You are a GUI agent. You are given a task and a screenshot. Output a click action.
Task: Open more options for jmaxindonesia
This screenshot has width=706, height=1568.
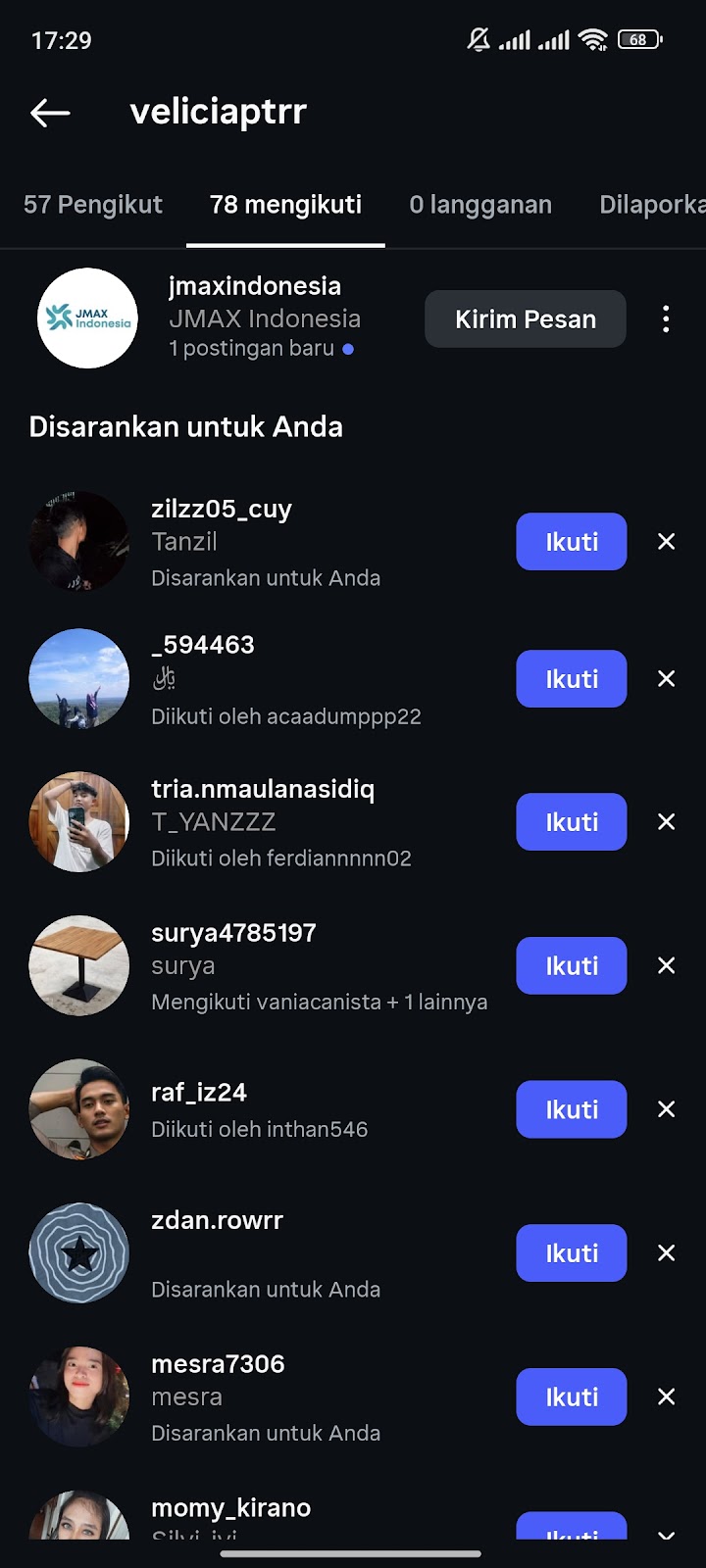(x=666, y=319)
